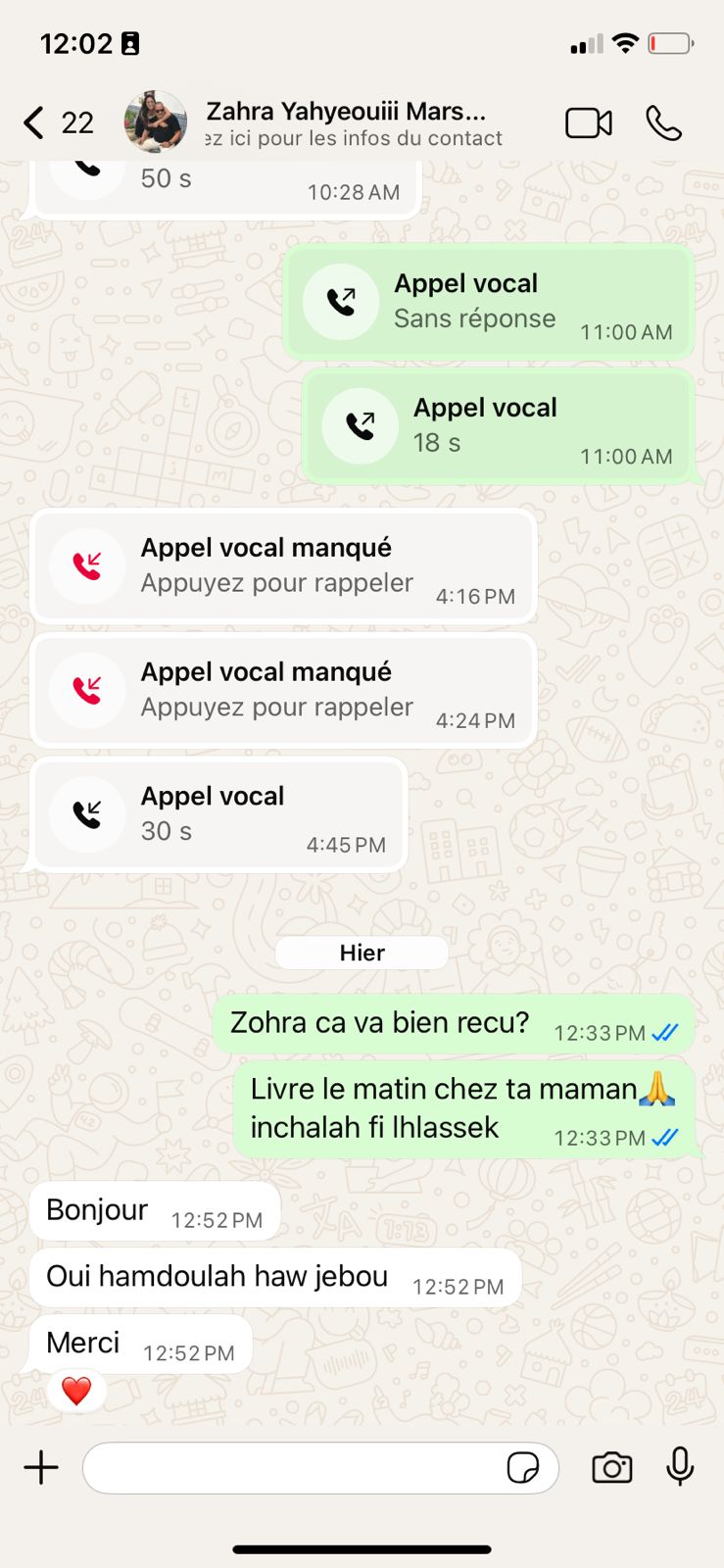The width and height of the screenshot is (724, 1568).
Task: Record a voice message with the microphone
Action: [680, 1467]
